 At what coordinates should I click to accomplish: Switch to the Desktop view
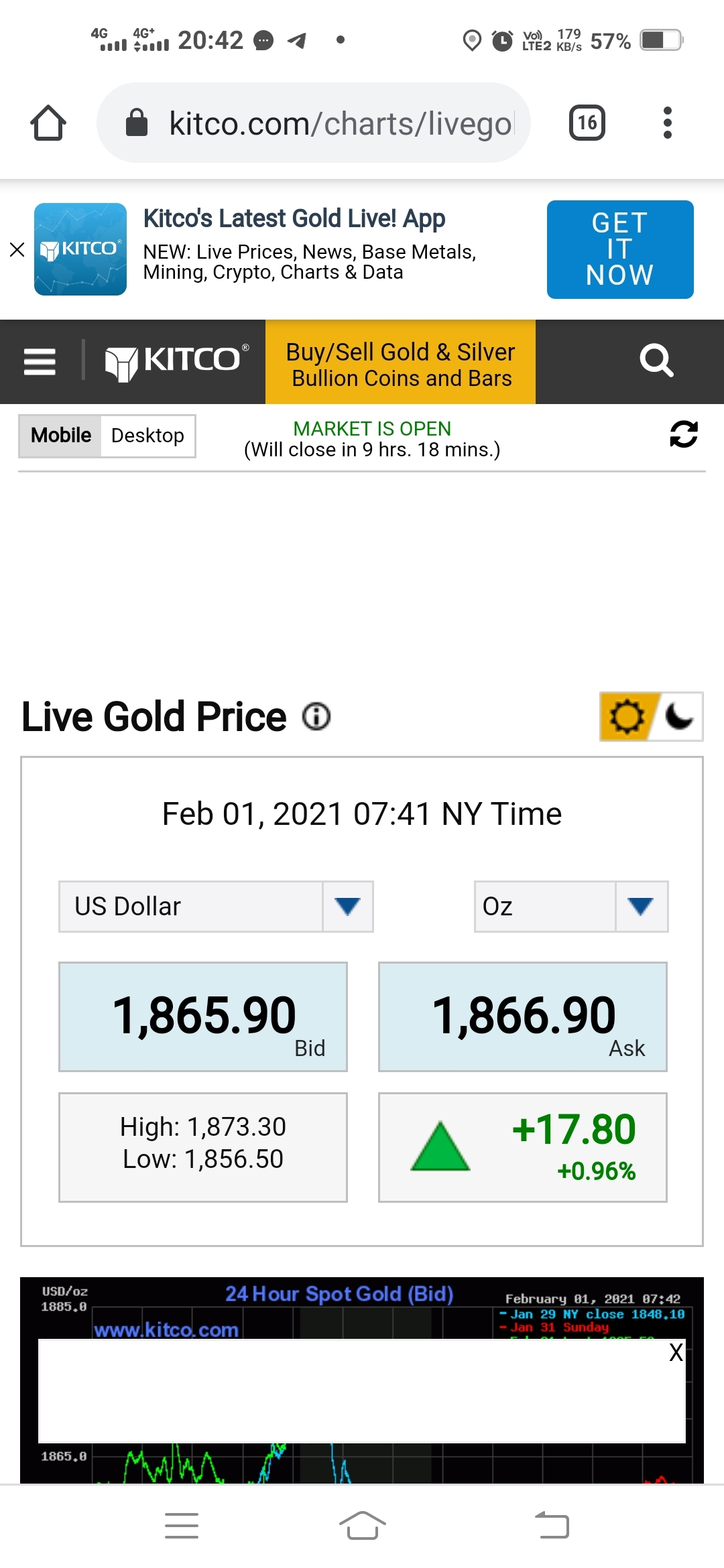pos(147,436)
